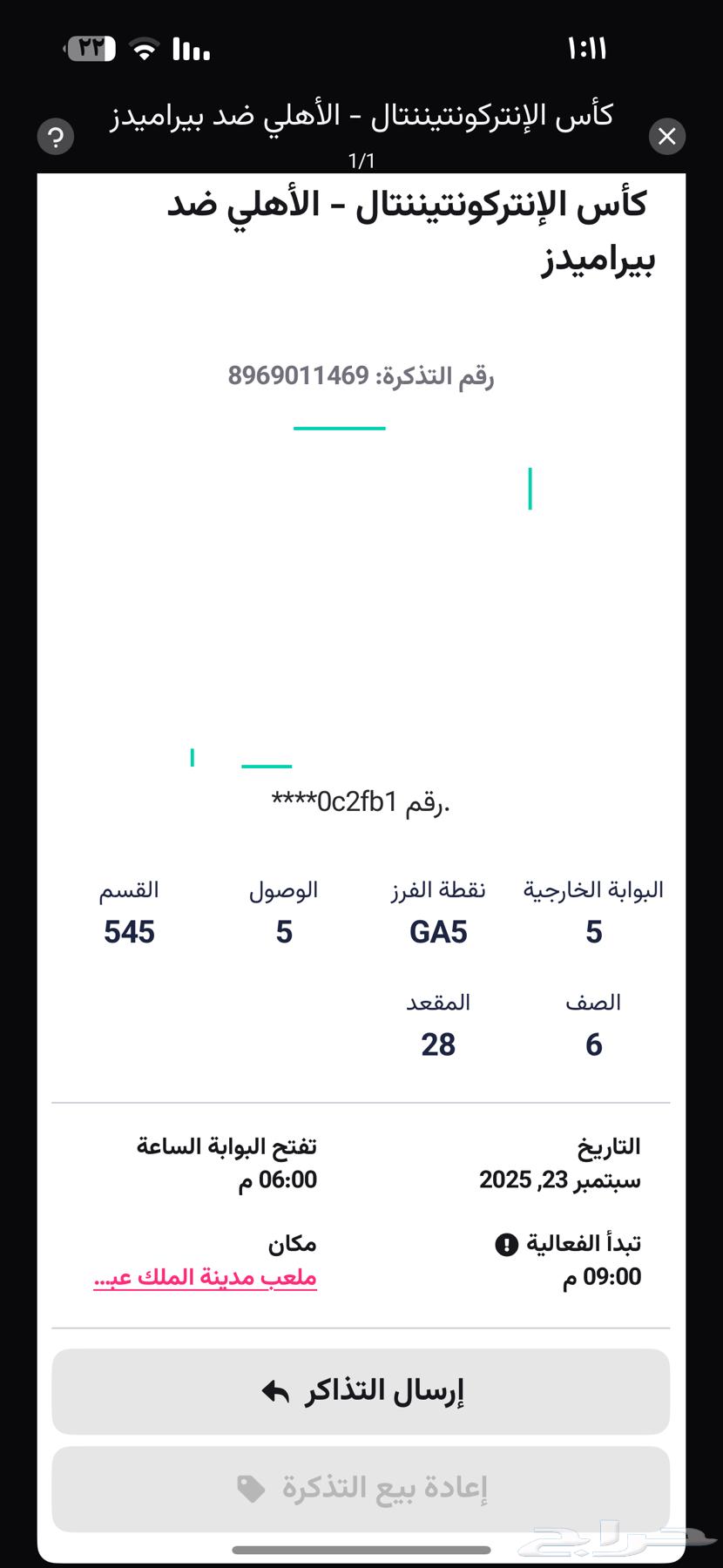
Task: Tap the section value 545
Action: [128, 931]
